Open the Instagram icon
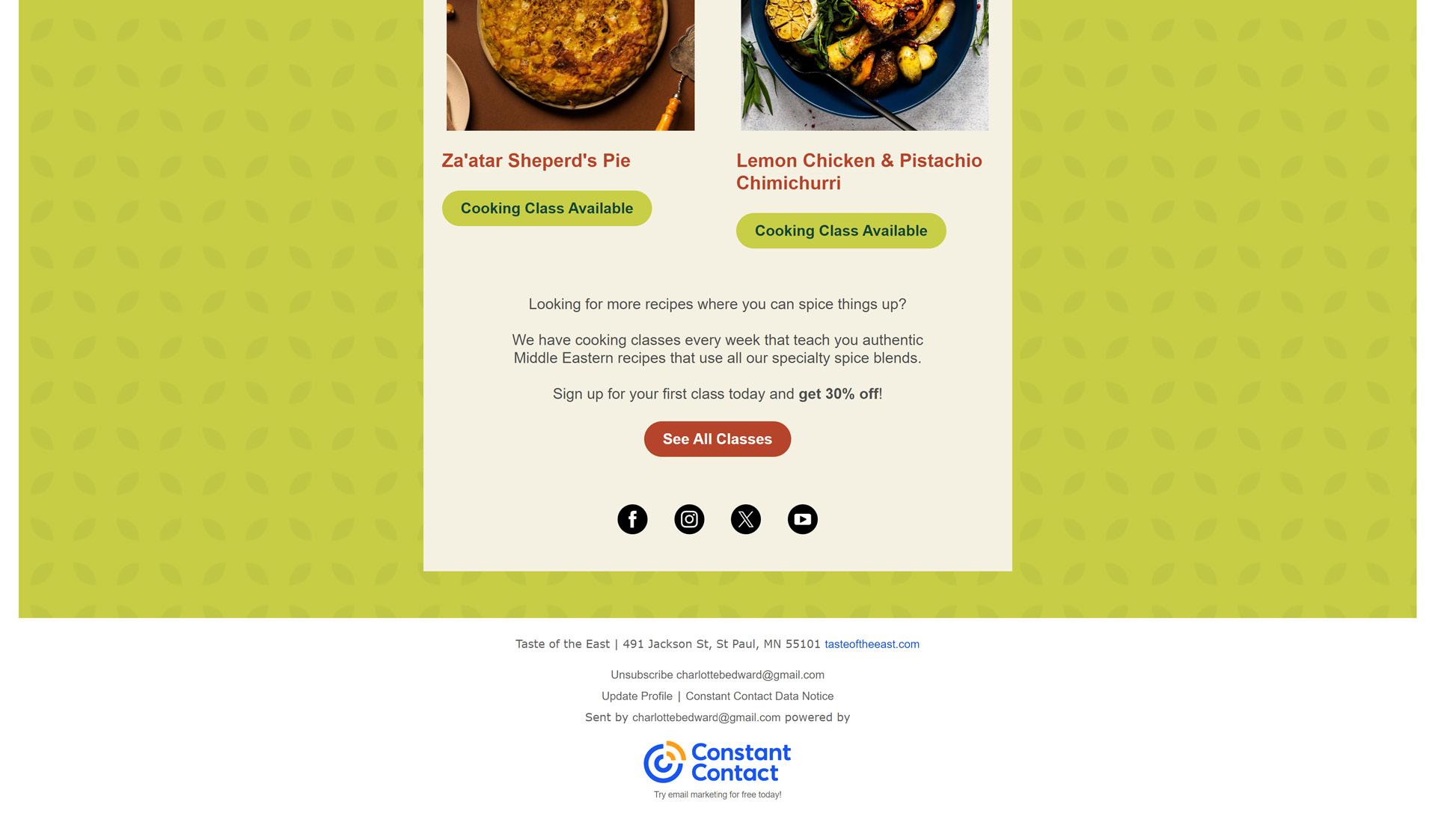The width and height of the screenshot is (1435, 840). (x=689, y=519)
